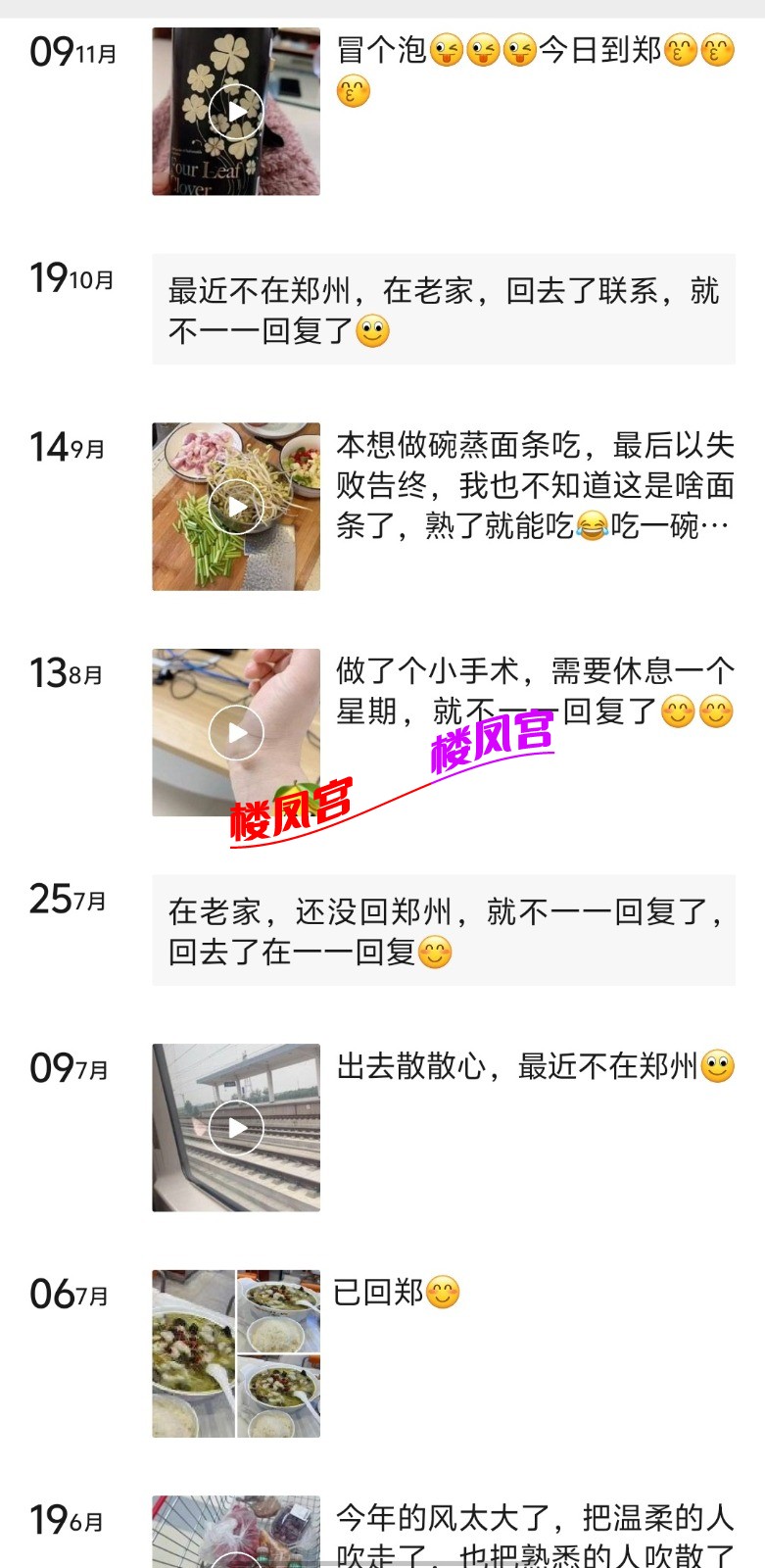Open the 25 July text post 还没回郑州
The height and width of the screenshot is (1568, 765).
[443, 931]
